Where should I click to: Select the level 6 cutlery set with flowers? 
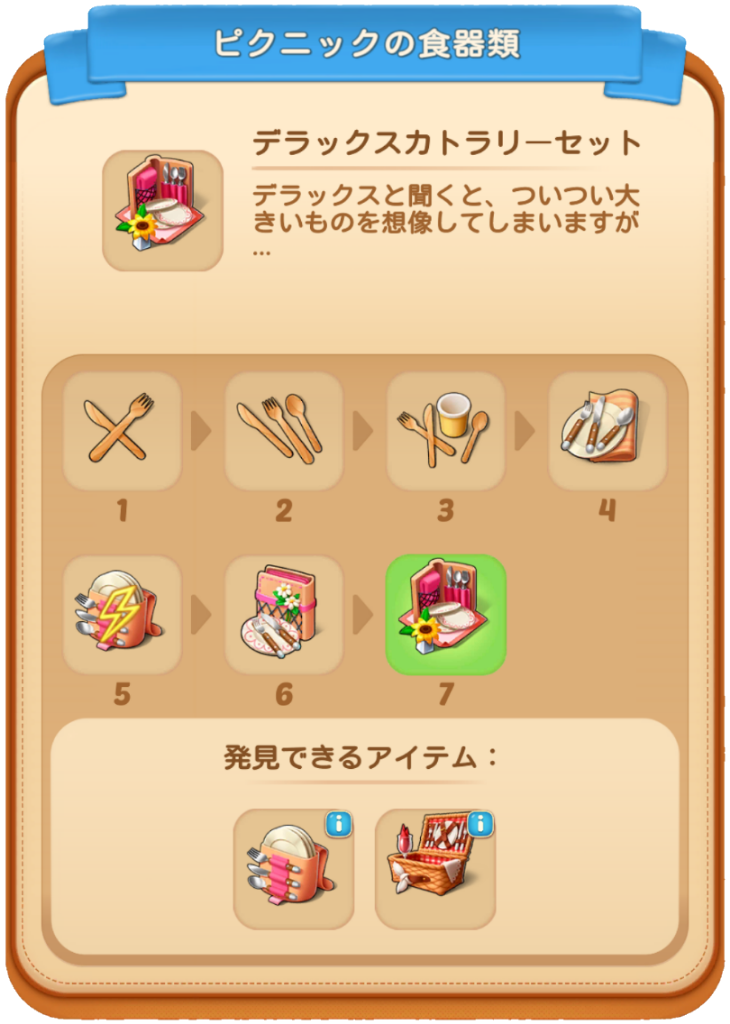(x=284, y=614)
